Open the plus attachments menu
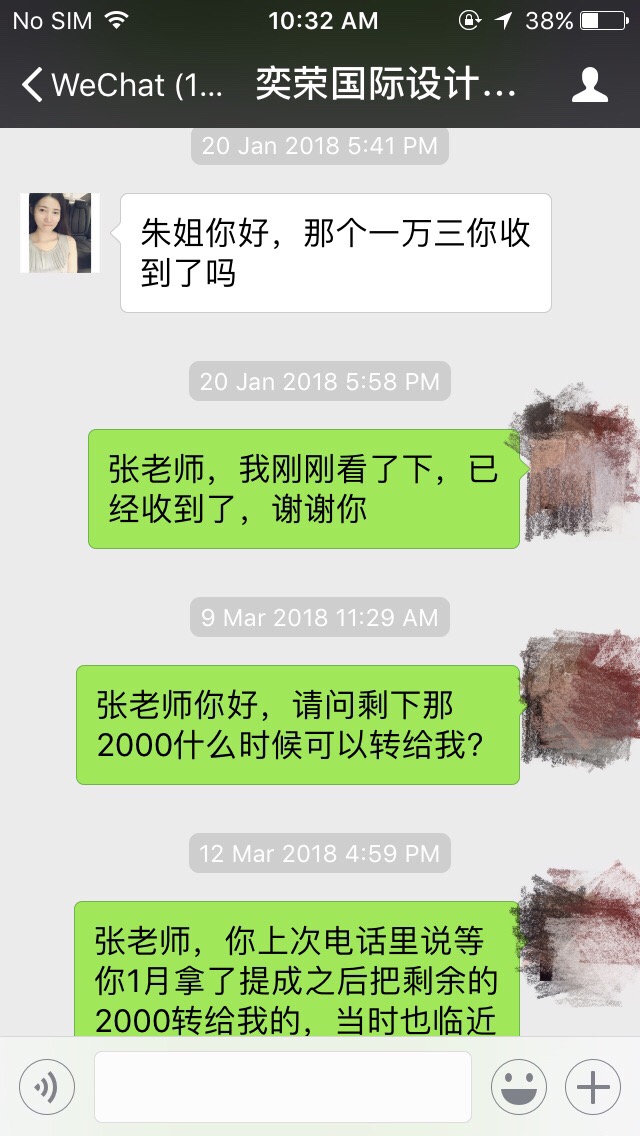Screen dimensions: 640x1136 pyautogui.click(x=593, y=1086)
